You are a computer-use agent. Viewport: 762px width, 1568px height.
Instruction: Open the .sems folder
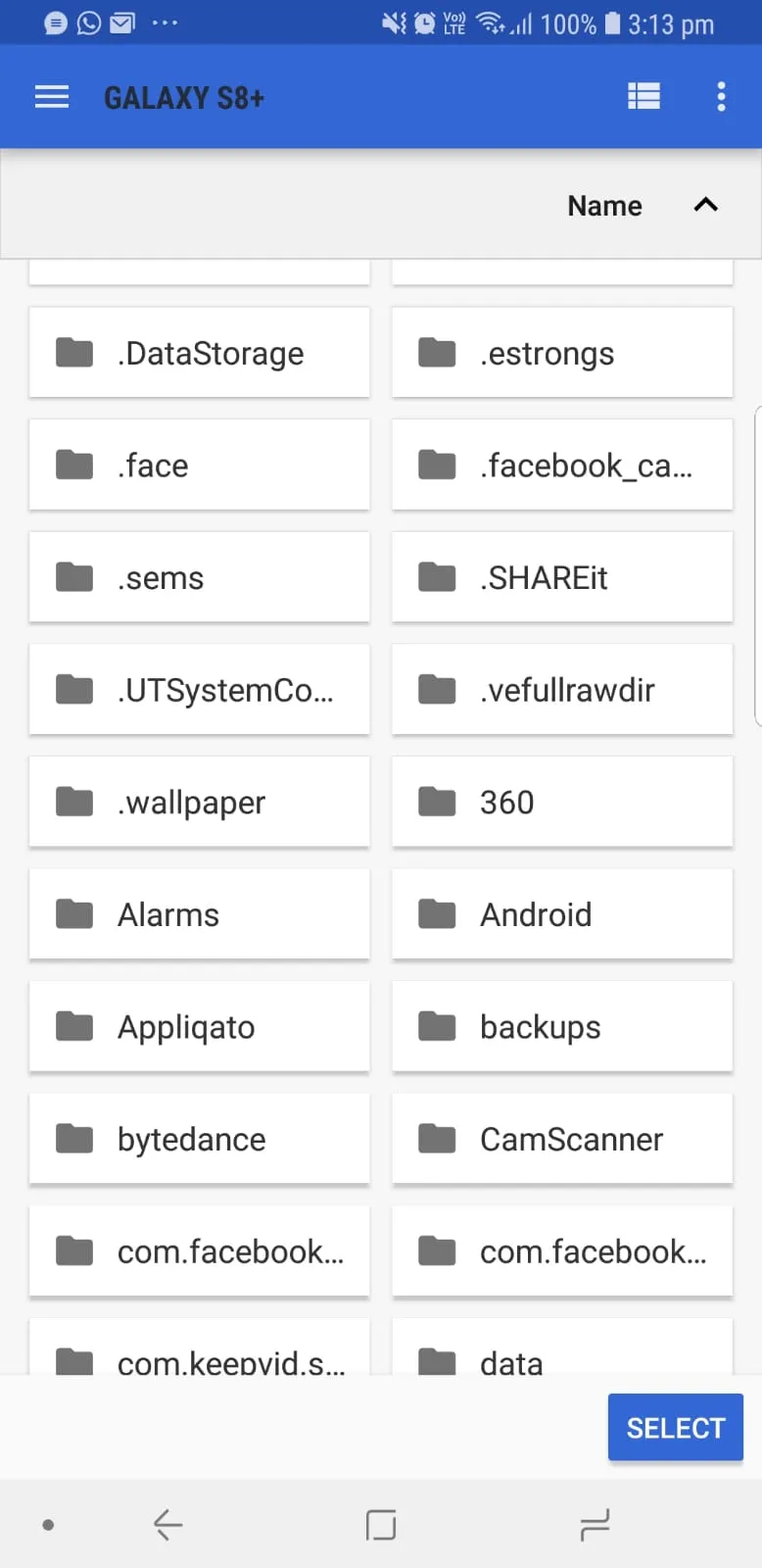(x=200, y=578)
